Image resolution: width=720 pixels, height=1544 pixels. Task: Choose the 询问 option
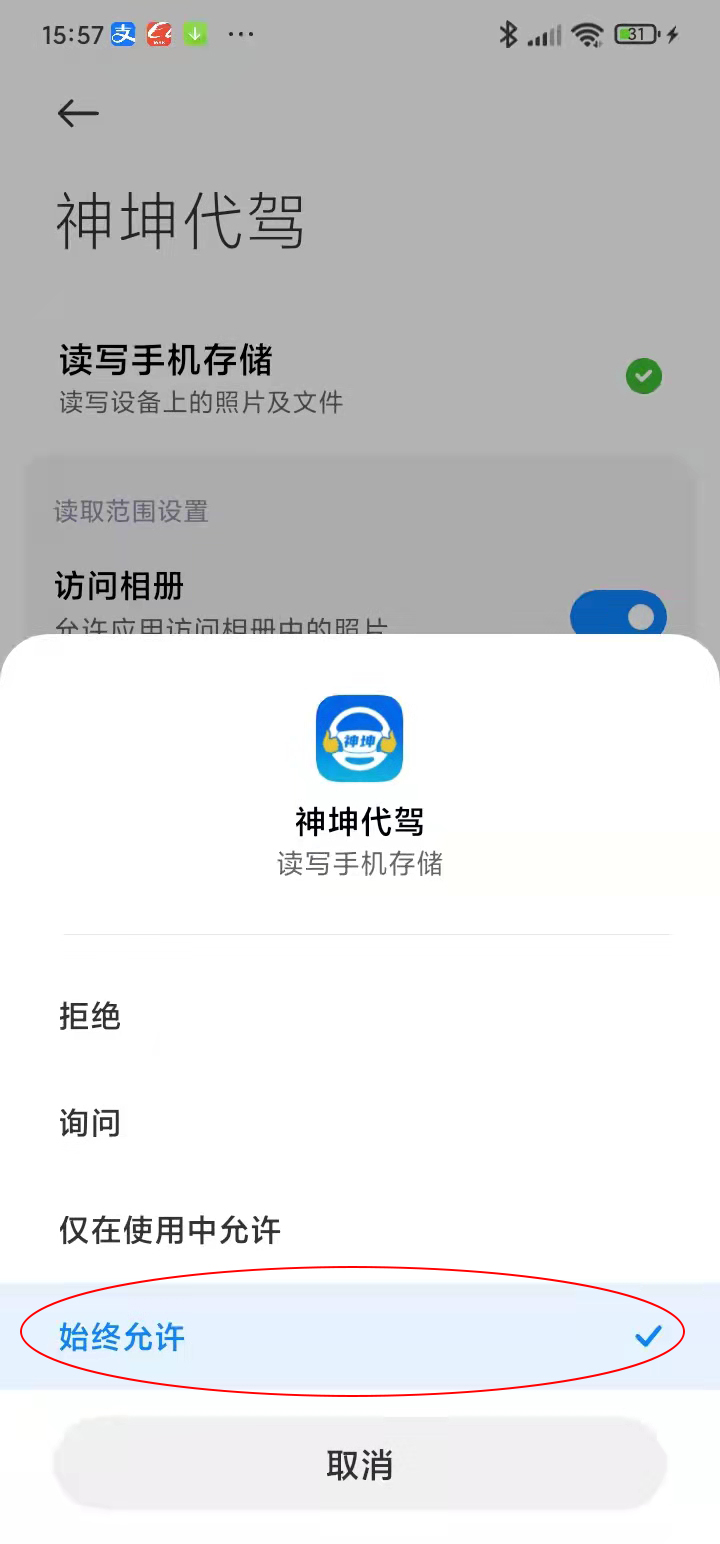tap(90, 1123)
